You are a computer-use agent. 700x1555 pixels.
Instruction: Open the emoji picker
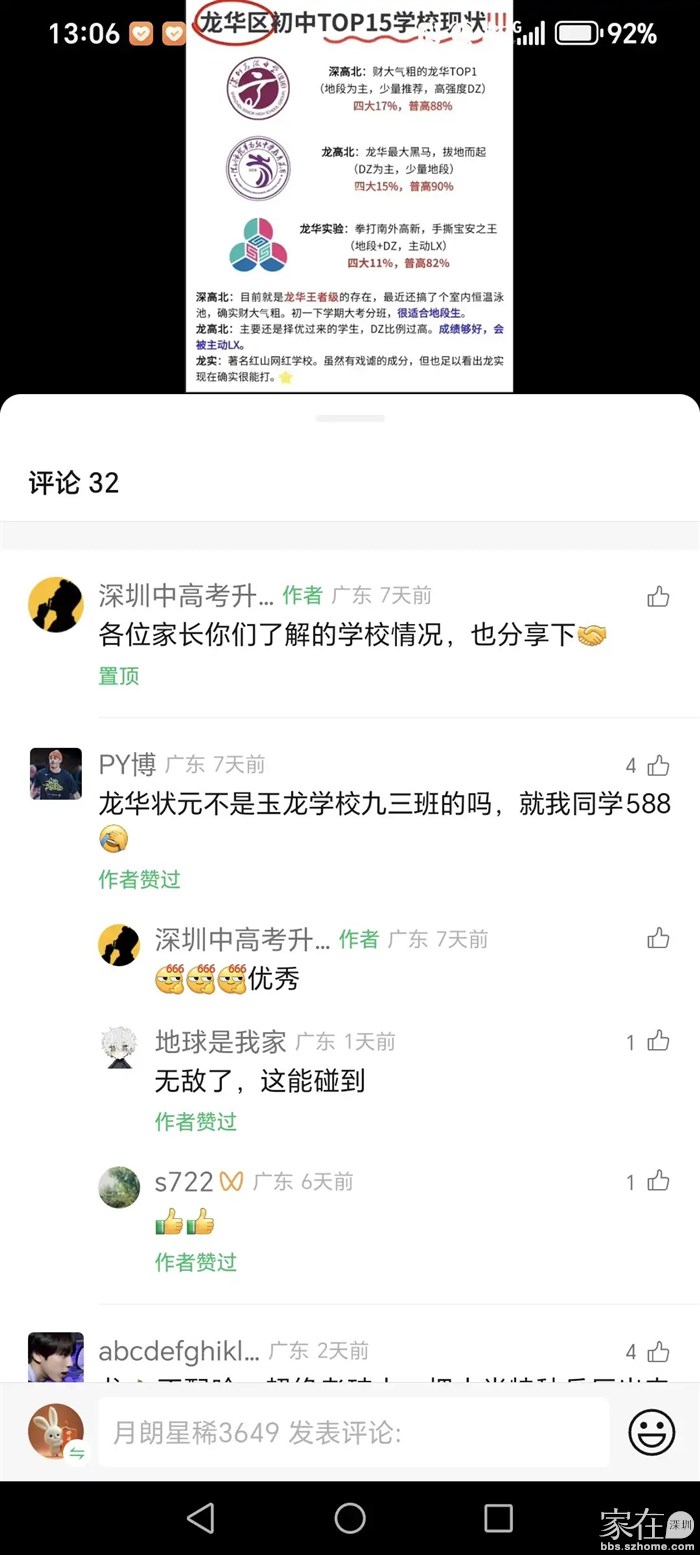pos(651,1432)
